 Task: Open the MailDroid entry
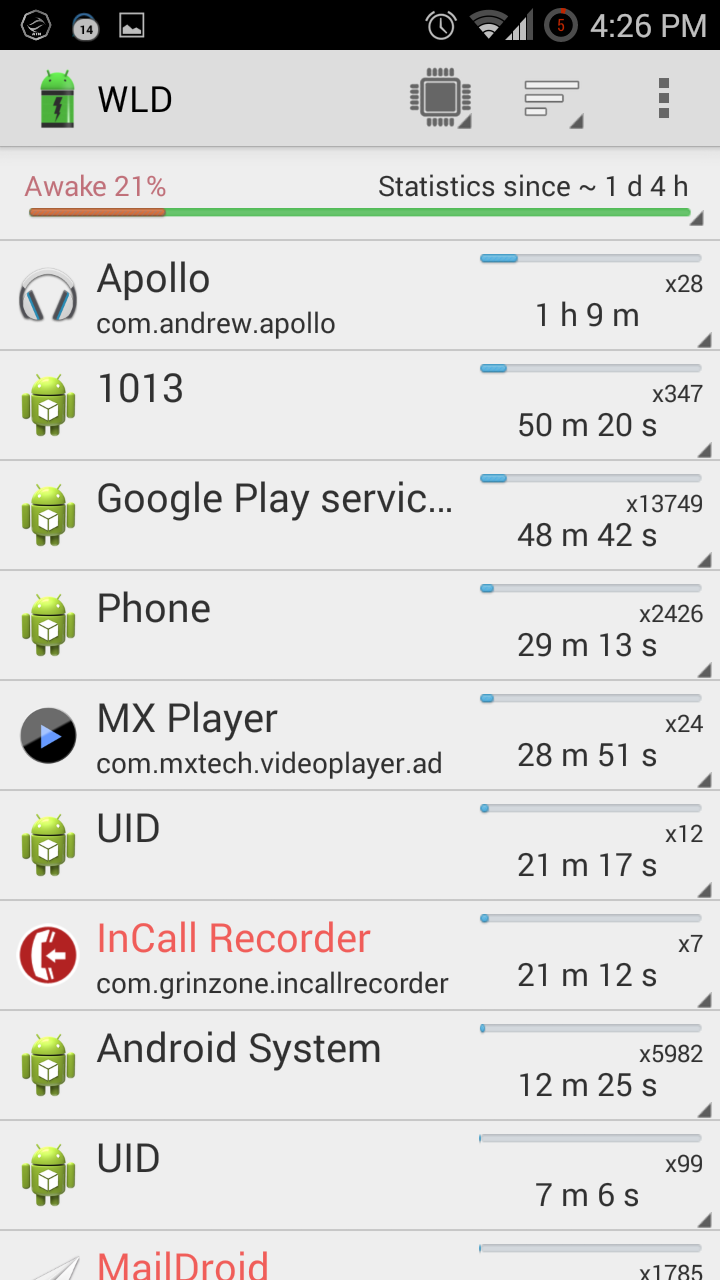[x=360, y=1260]
